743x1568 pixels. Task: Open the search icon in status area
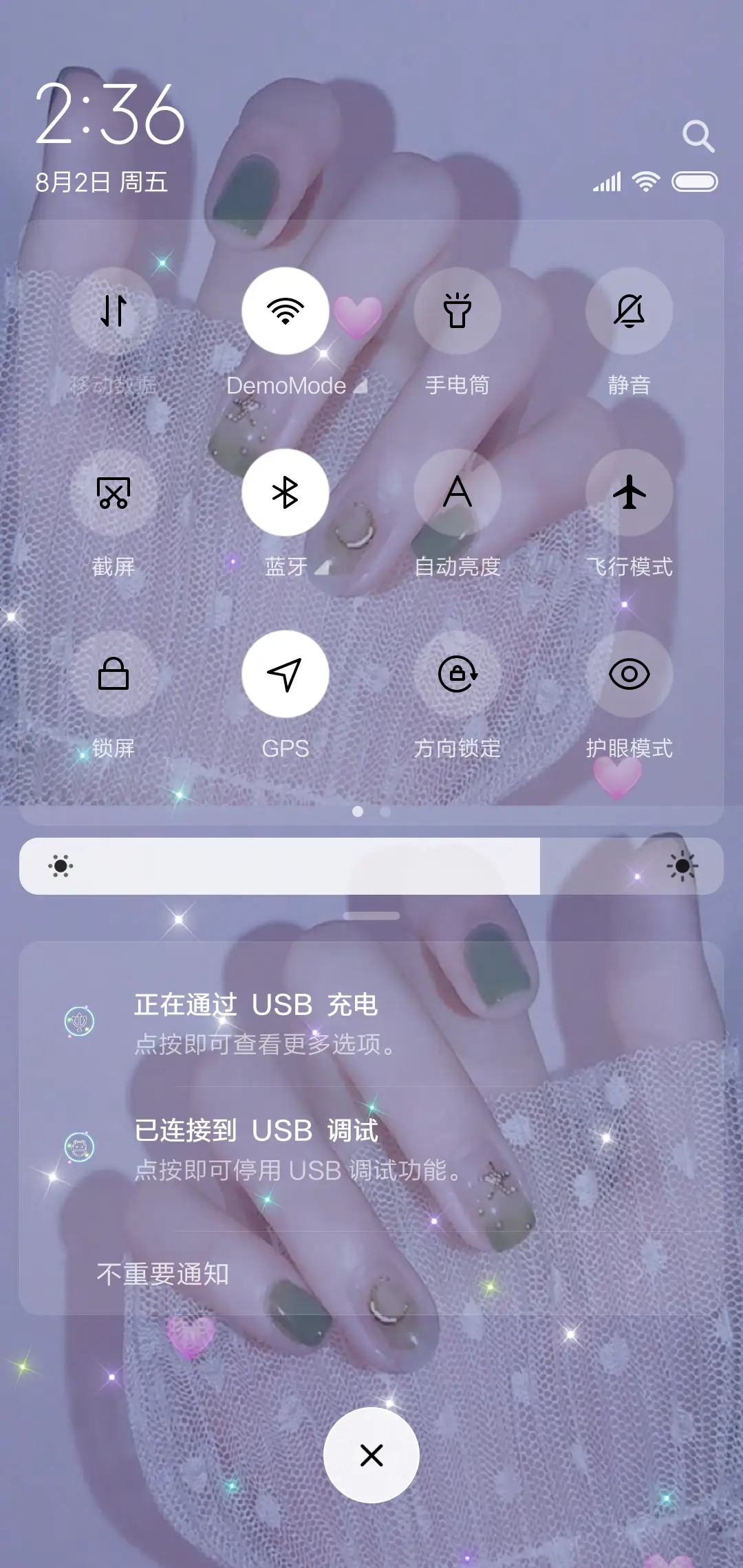tap(699, 136)
